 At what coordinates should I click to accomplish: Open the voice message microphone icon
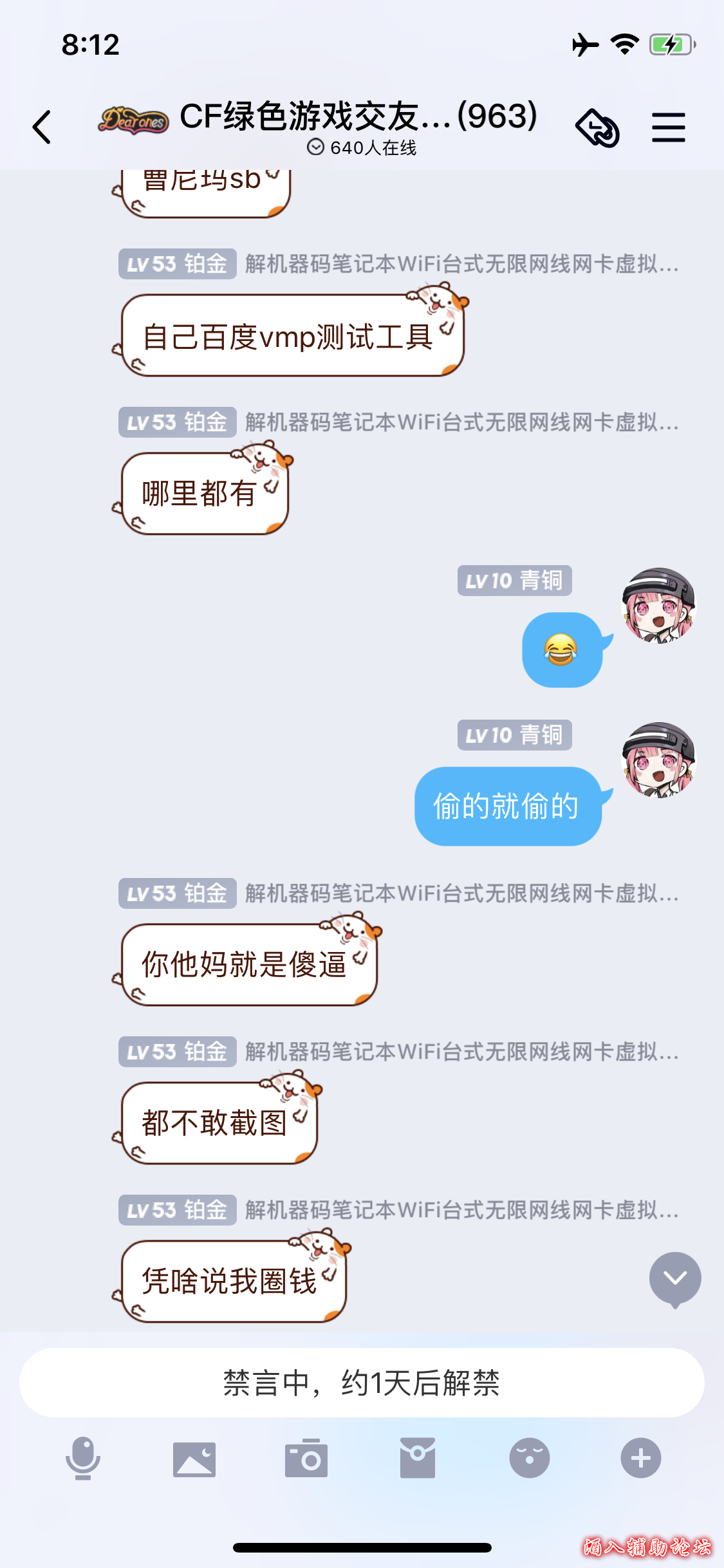[x=82, y=1458]
